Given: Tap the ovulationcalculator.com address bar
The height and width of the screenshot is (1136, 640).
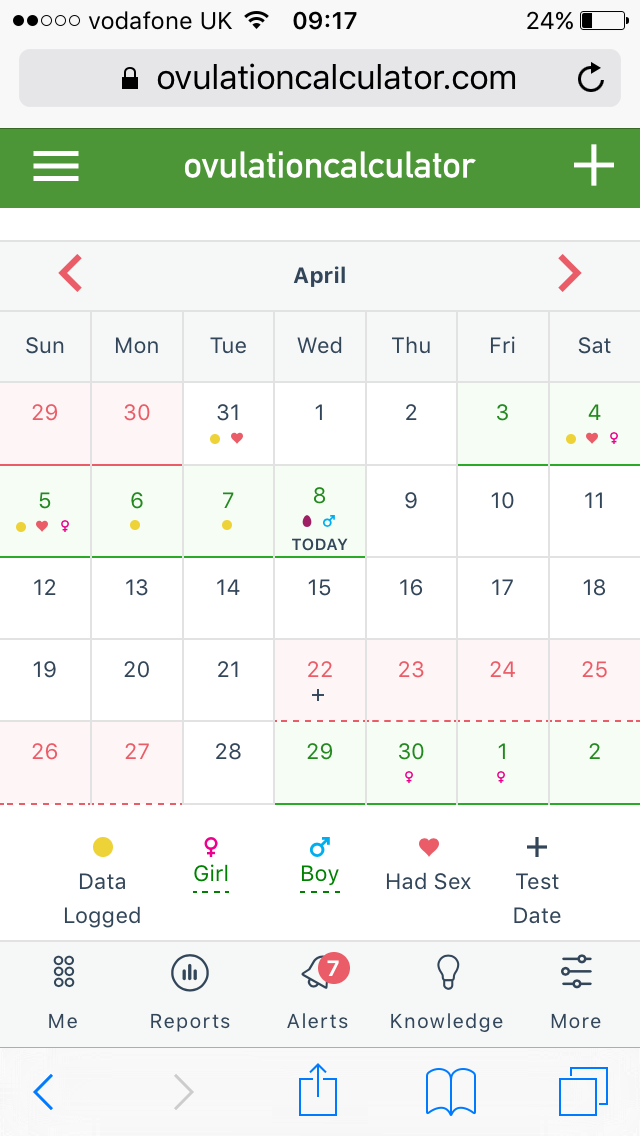Looking at the screenshot, I should (320, 78).
